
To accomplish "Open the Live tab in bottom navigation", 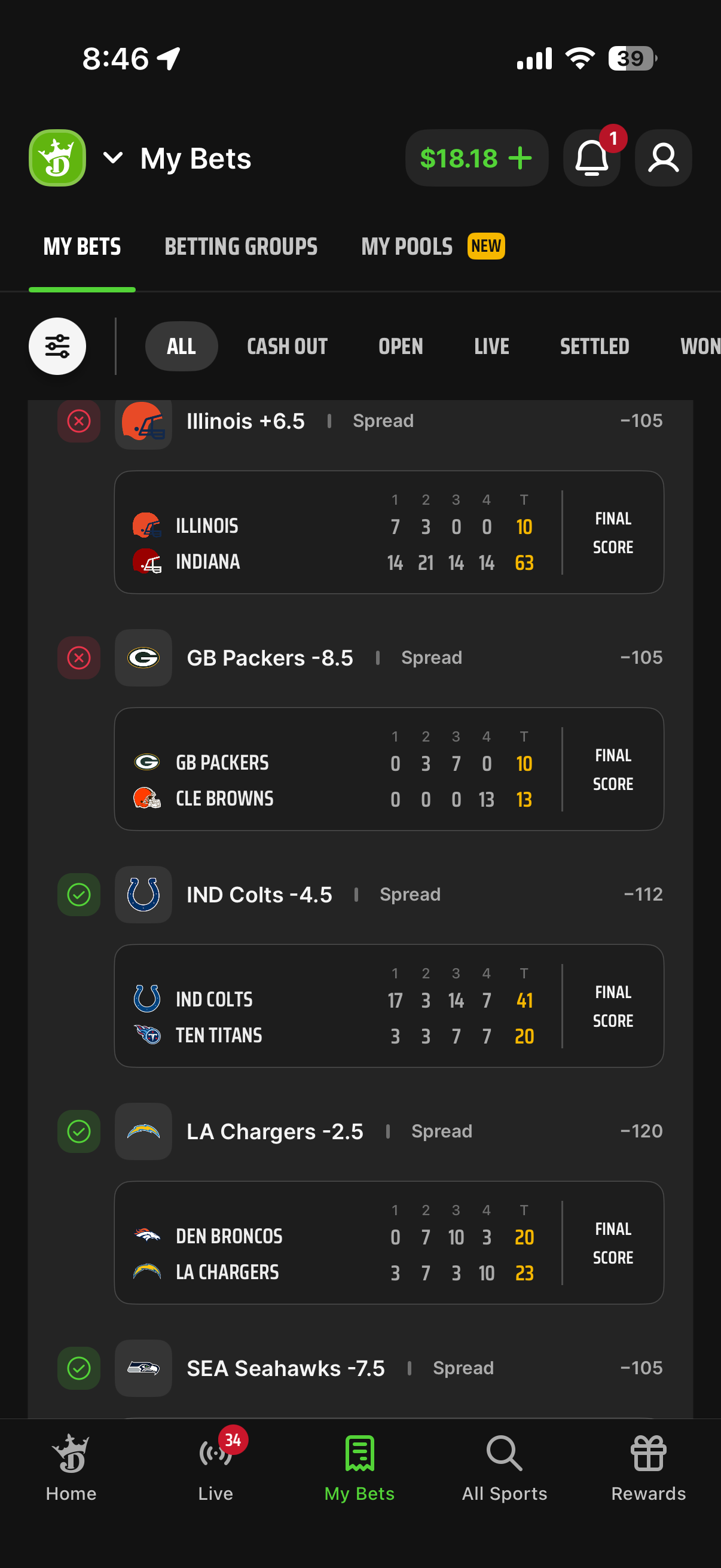I will click(216, 1467).
